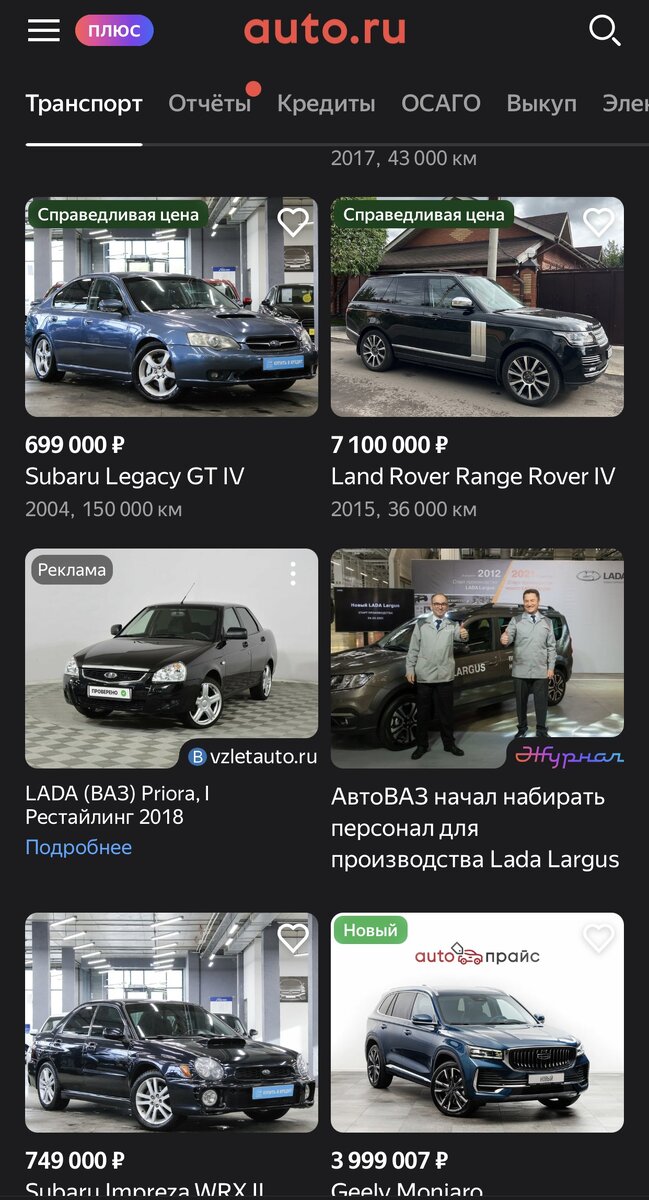This screenshot has width=649, height=1200.
Task: Tap Подробнее under the LADA Priora ad
Action: [x=78, y=847]
